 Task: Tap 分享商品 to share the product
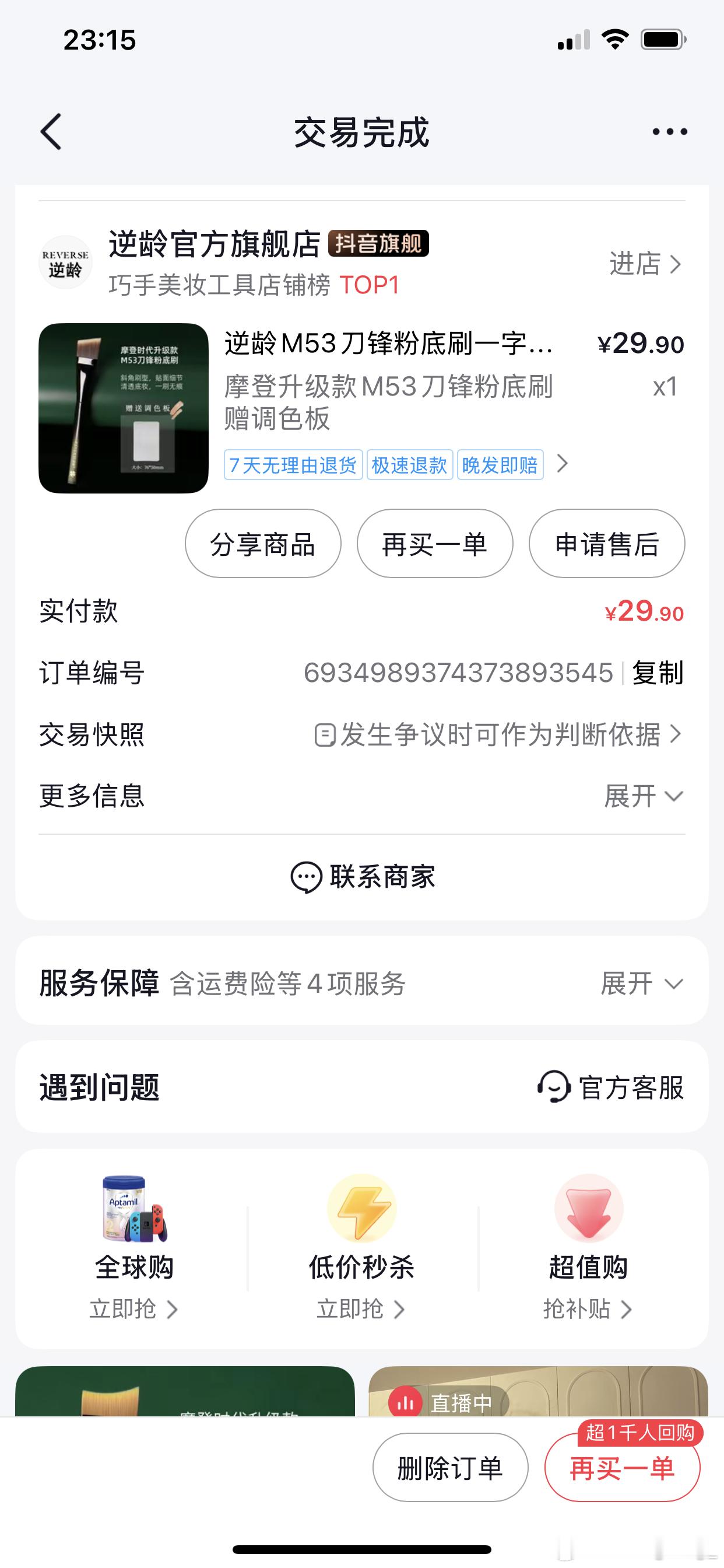click(x=263, y=544)
